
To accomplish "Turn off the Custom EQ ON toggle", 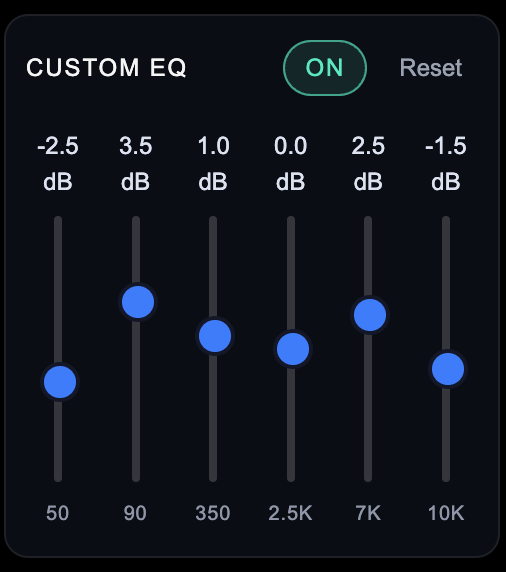I will pos(325,68).
